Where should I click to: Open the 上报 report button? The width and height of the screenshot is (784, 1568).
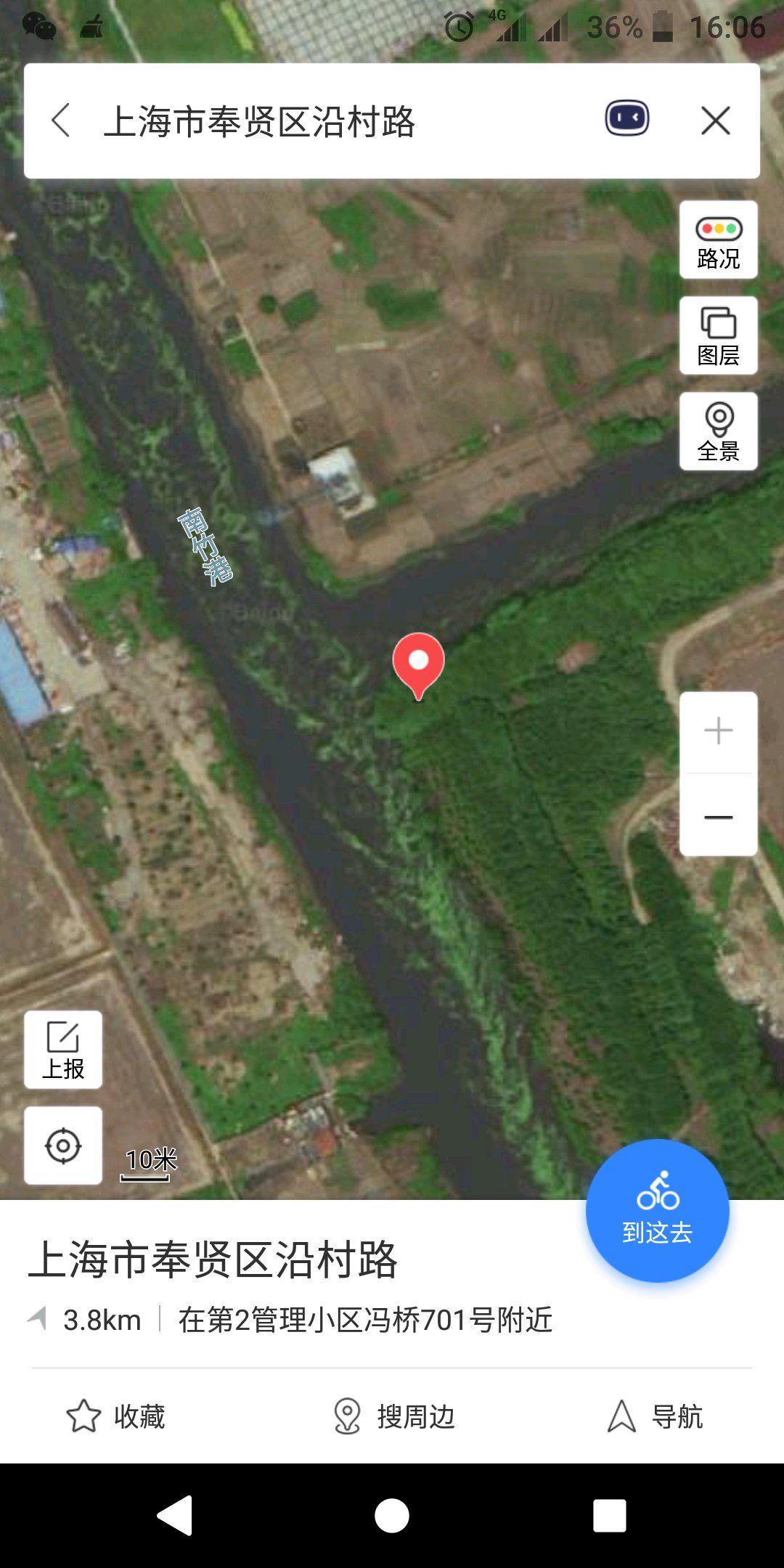[x=63, y=1050]
